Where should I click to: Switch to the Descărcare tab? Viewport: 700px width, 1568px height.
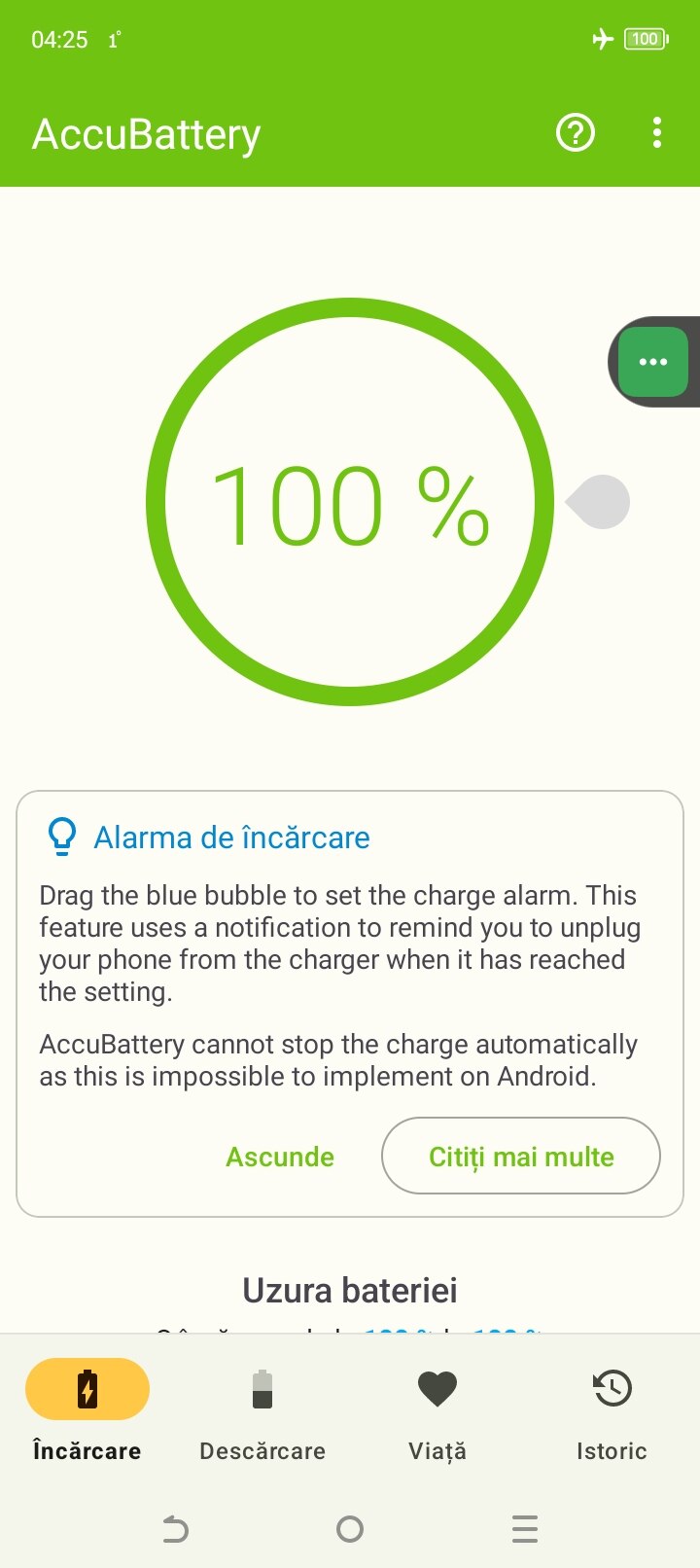(262, 1408)
